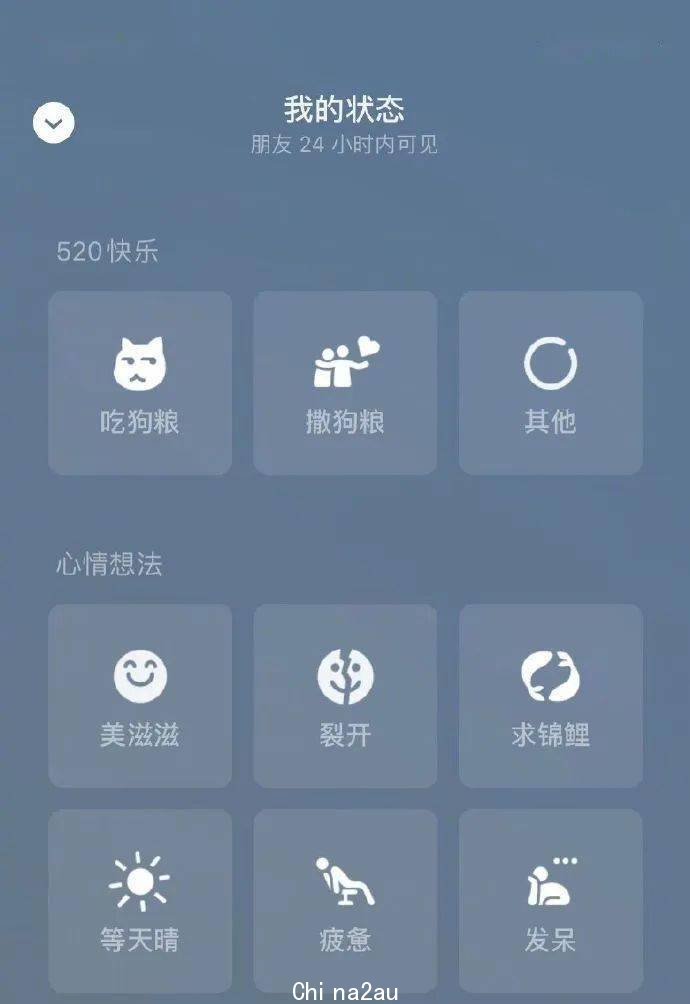Select the 裂开 mood status

pyautogui.click(x=345, y=696)
